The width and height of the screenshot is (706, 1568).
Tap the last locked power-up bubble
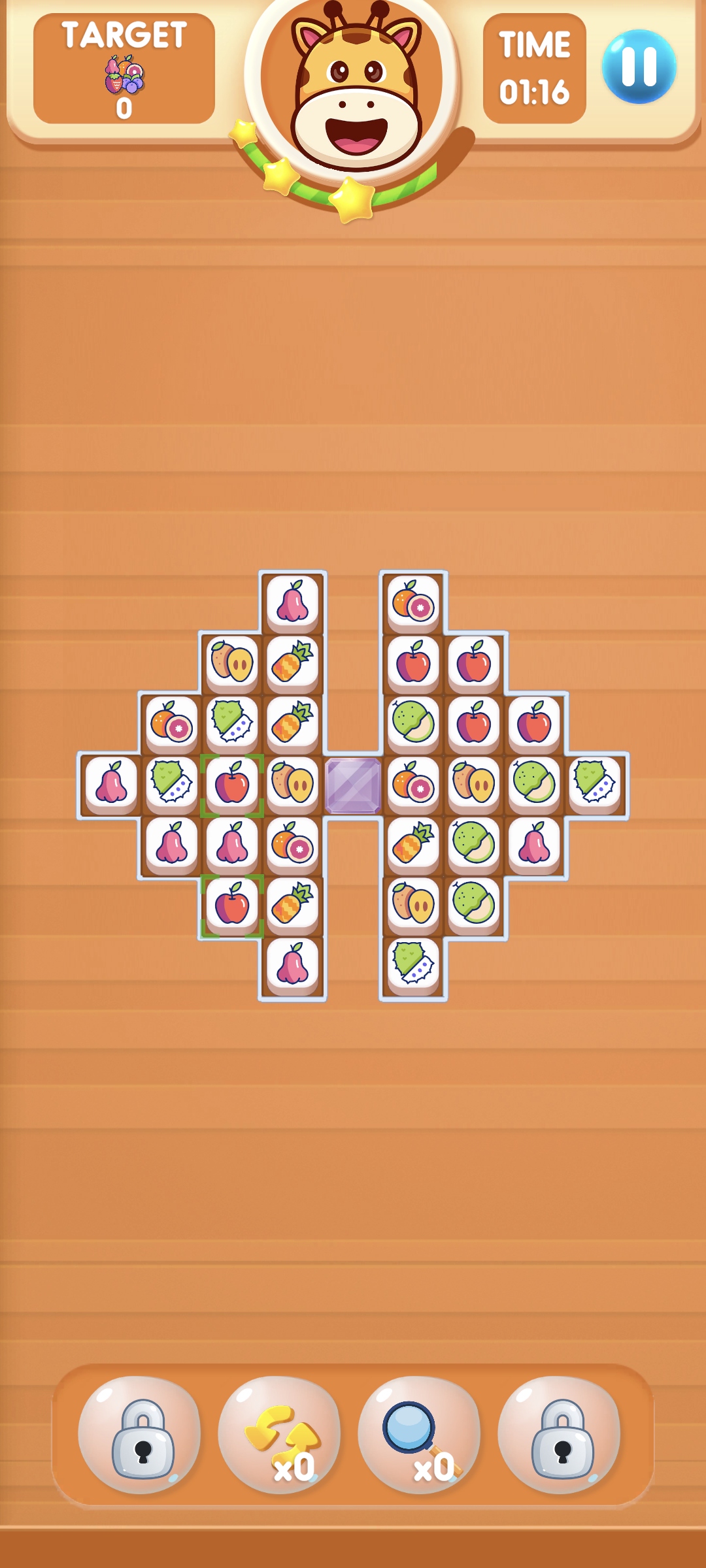pyautogui.click(x=559, y=1434)
